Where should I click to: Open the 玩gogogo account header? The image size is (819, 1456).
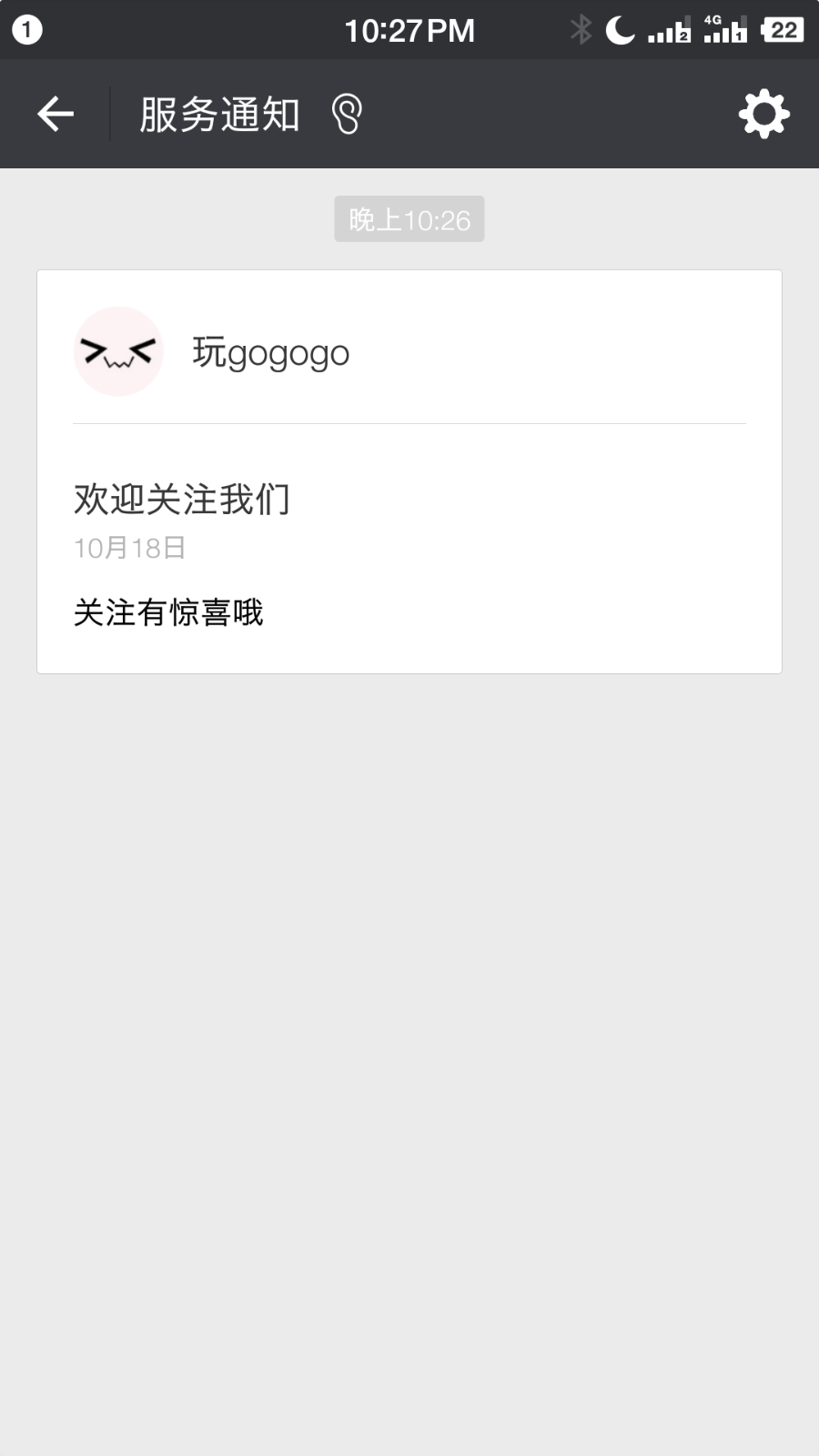point(409,351)
